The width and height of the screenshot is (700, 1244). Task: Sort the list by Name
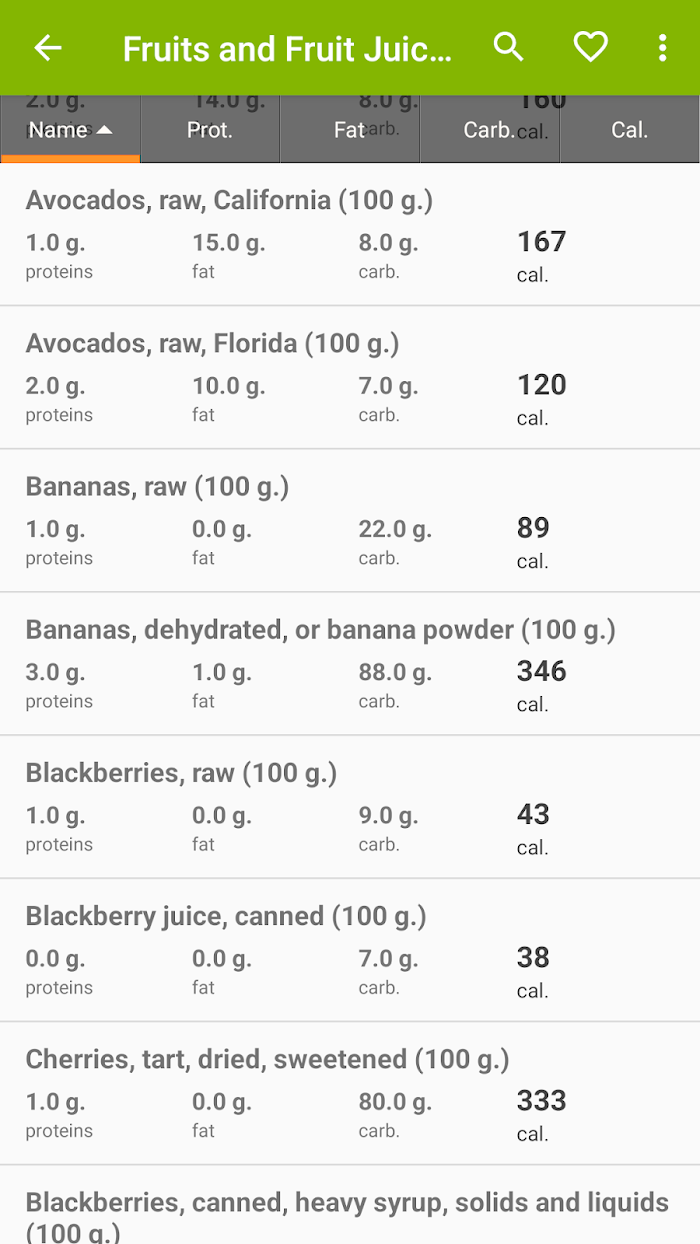(70, 130)
